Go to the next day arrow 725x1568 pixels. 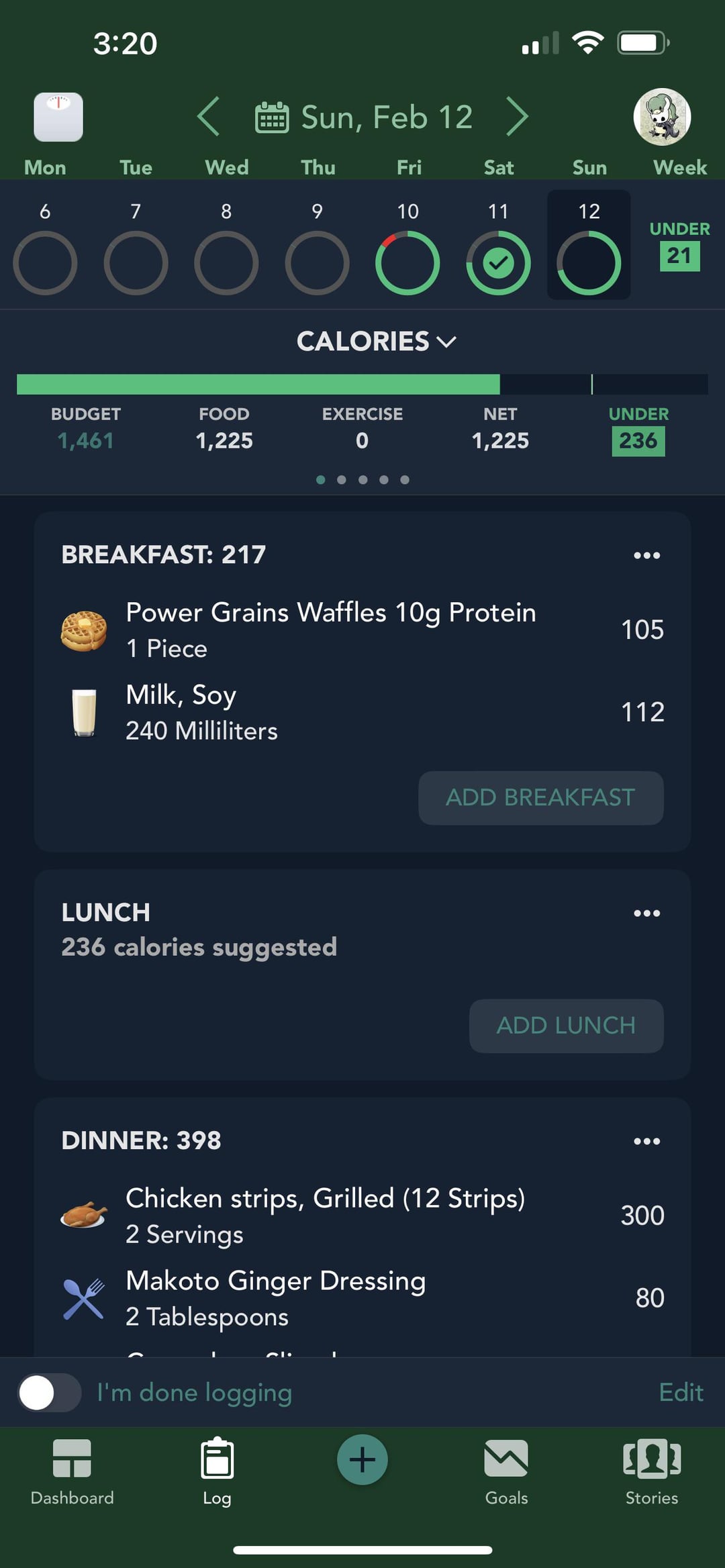[517, 117]
